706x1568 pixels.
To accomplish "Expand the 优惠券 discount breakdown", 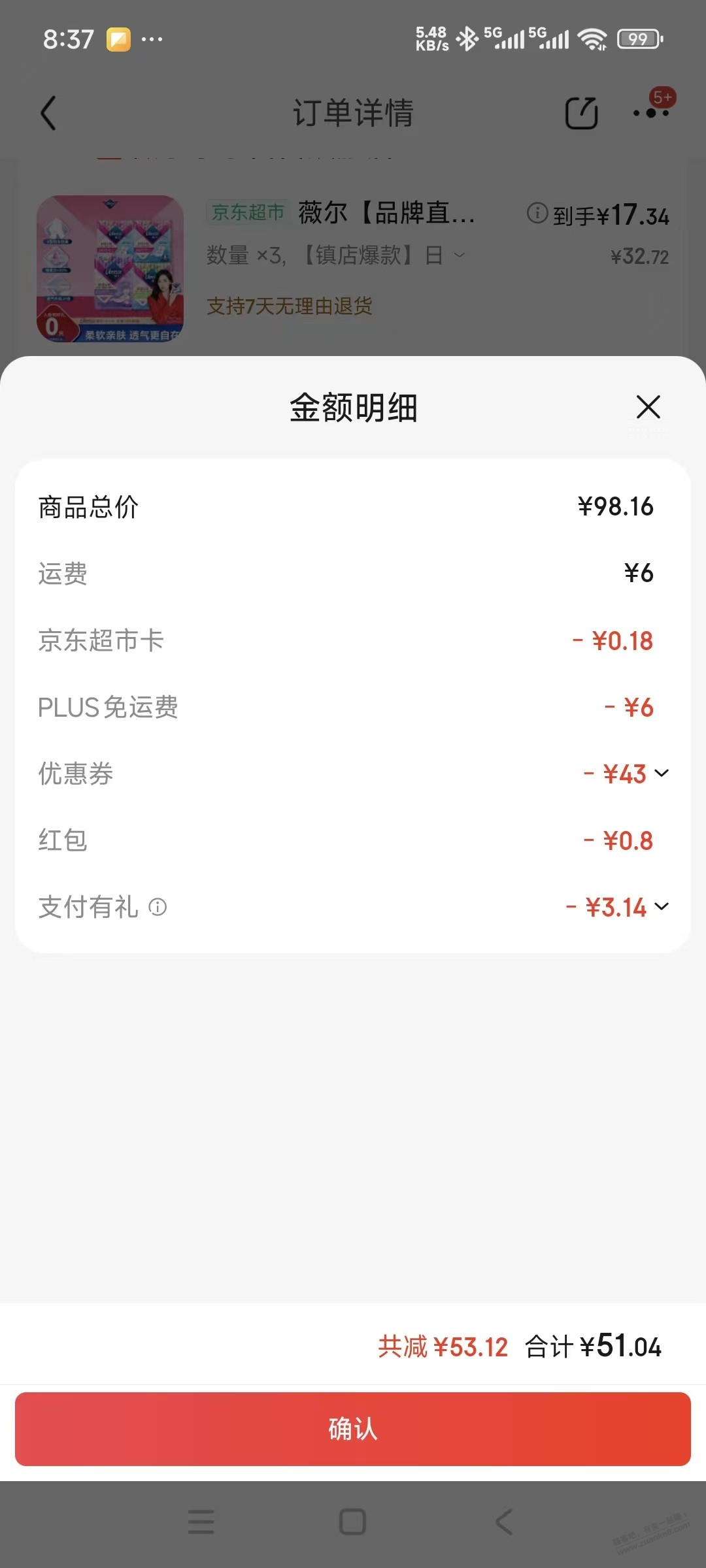I will (x=662, y=774).
